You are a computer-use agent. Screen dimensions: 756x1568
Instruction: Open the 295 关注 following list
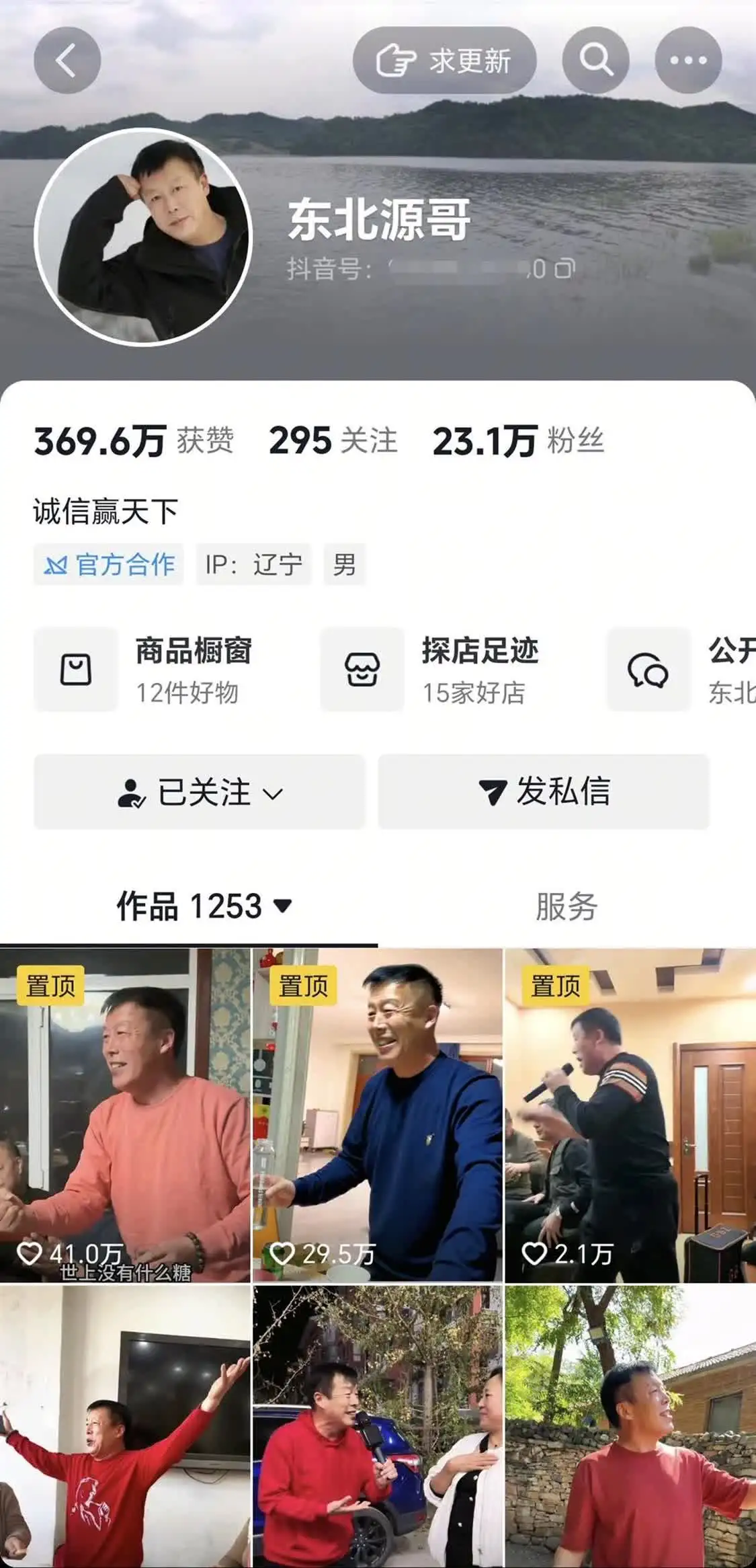(x=333, y=441)
